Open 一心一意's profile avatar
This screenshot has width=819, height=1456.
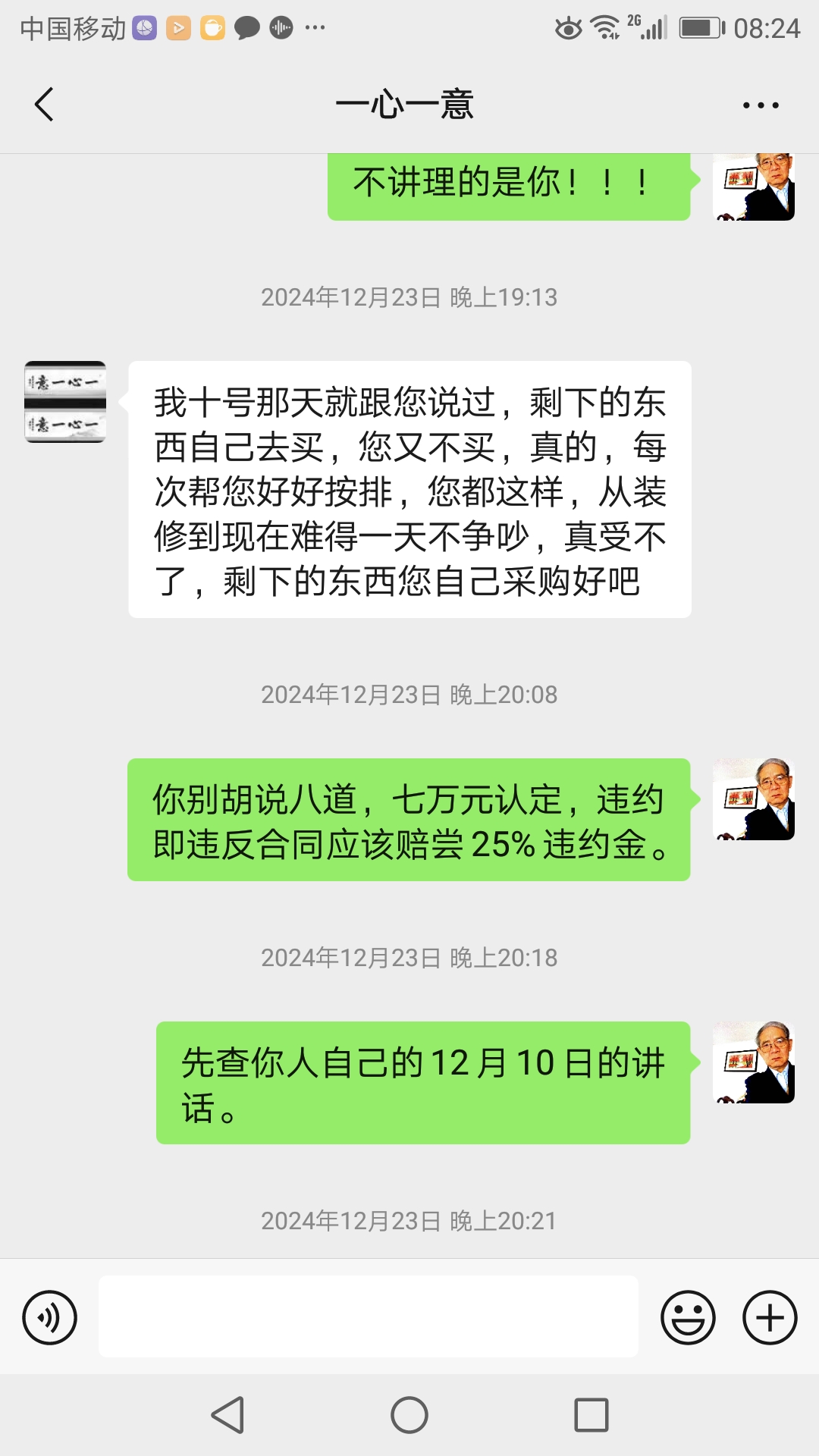click(65, 402)
